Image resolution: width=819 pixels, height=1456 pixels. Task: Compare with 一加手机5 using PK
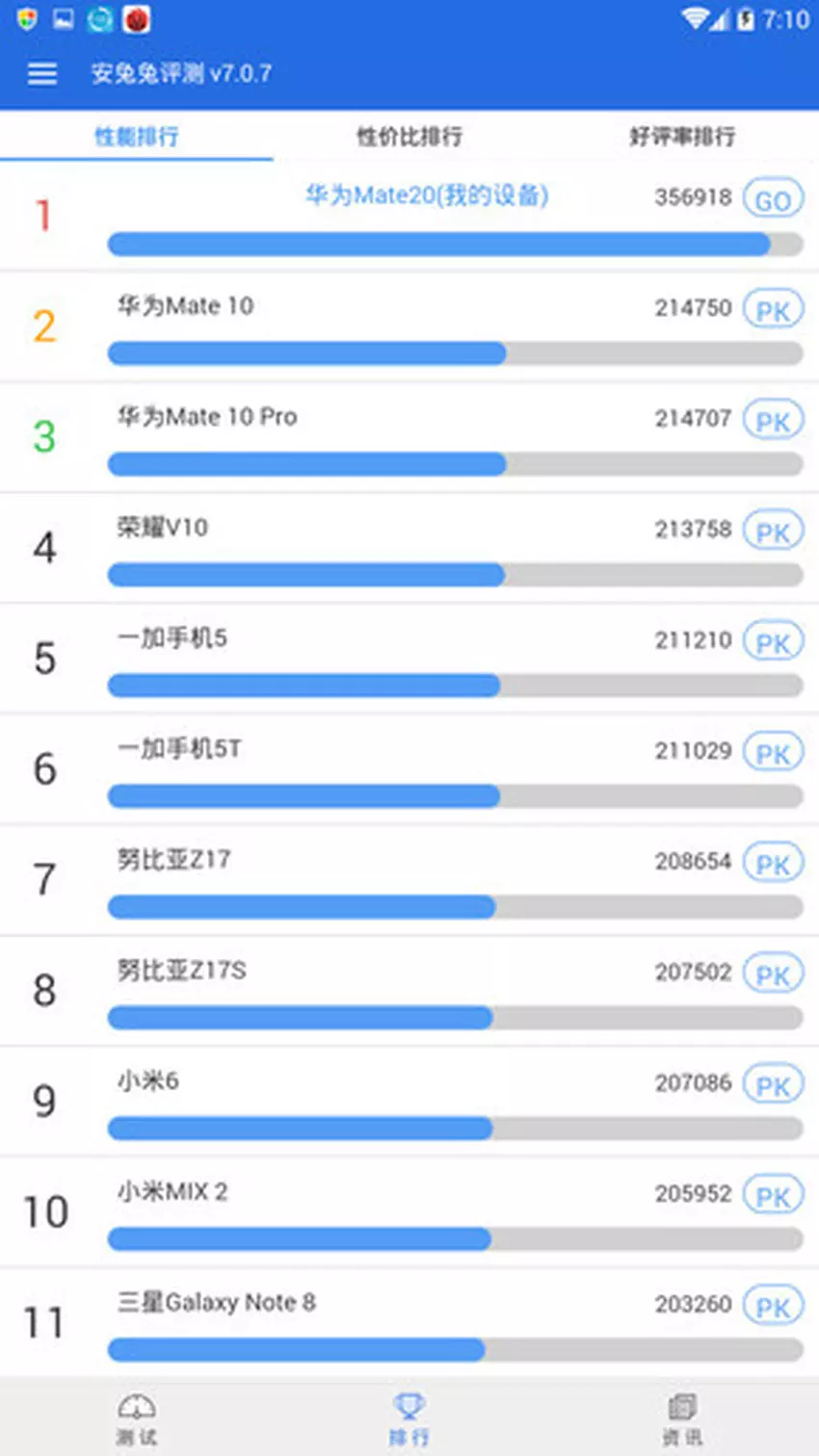[773, 642]
